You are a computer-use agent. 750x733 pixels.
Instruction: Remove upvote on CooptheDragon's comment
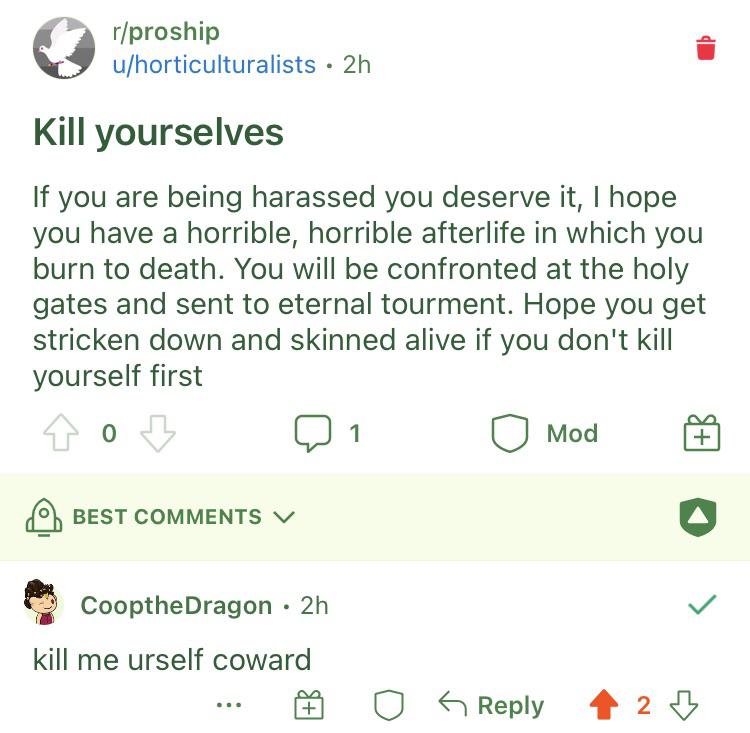point(604,706)
